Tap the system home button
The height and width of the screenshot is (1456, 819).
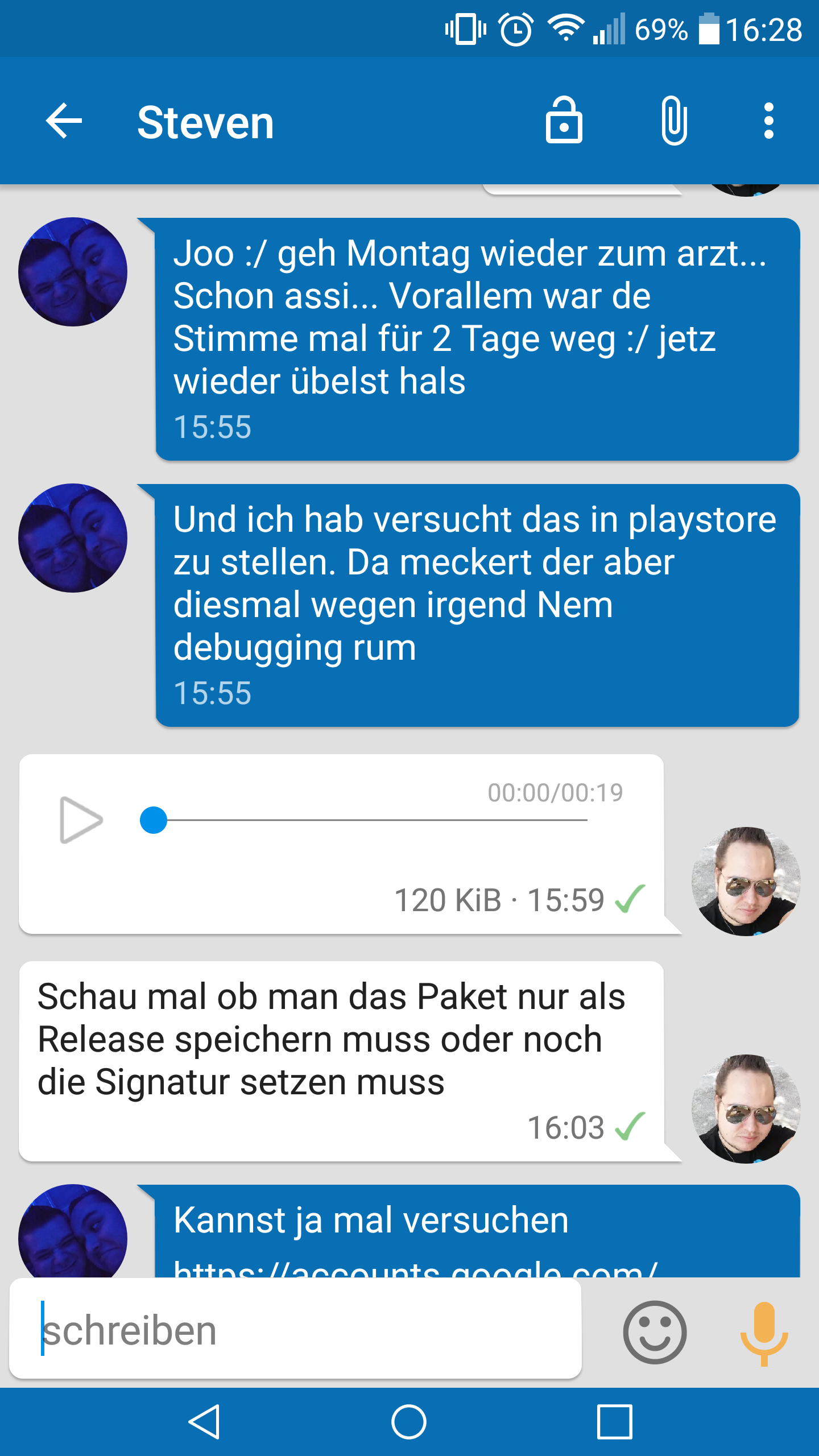[409, 1422]
